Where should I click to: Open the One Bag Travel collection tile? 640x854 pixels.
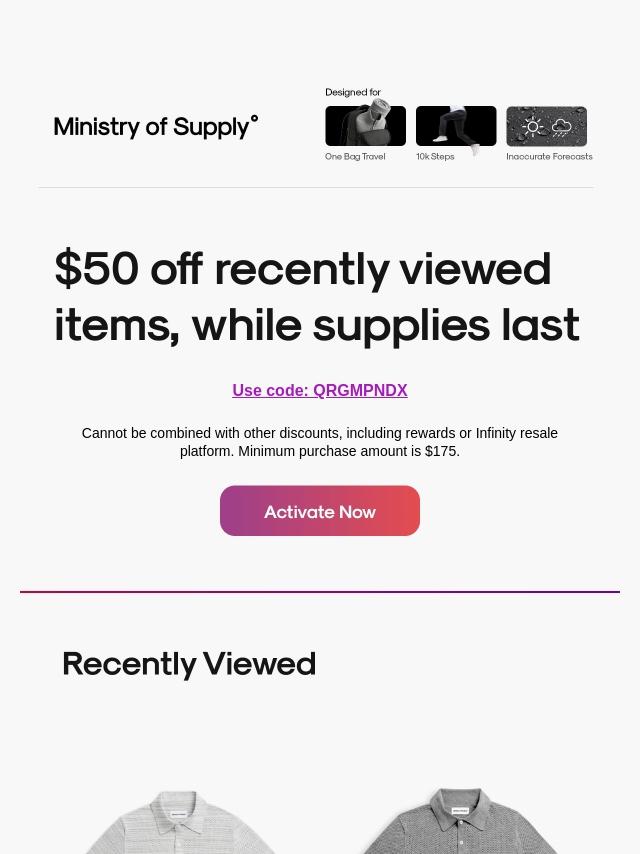click(365, 127)
